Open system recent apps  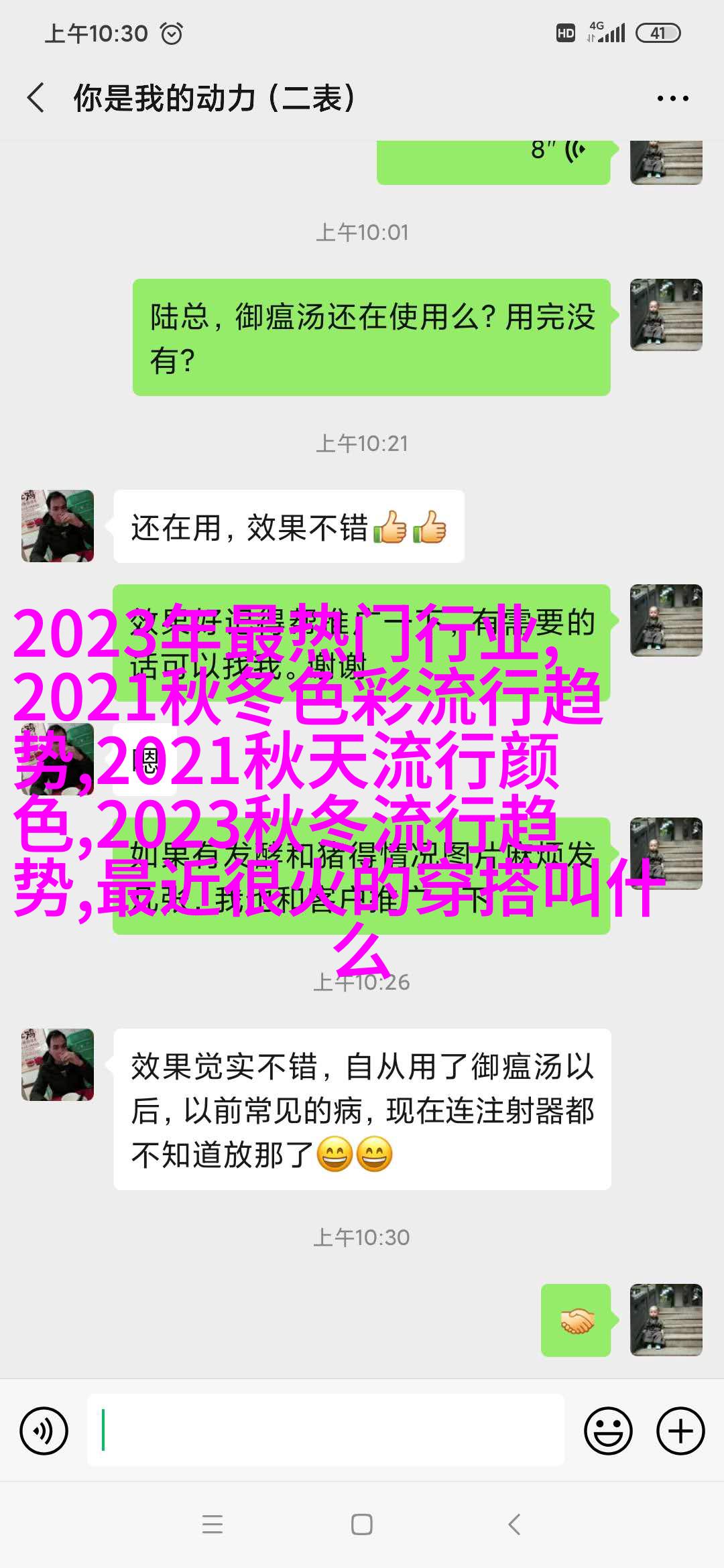coord(212,1525)
